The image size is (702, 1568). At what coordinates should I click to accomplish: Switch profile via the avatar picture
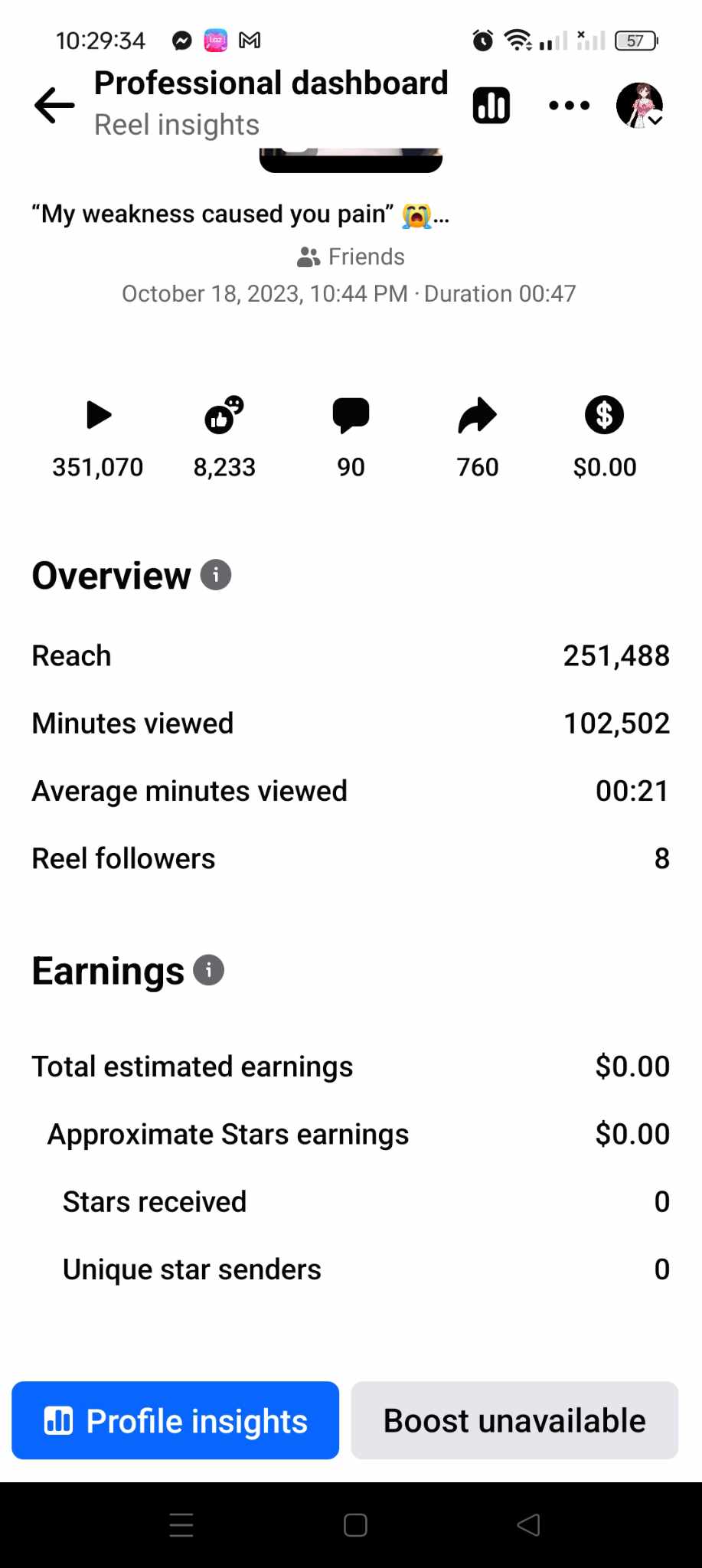click(x=639, y=106)
